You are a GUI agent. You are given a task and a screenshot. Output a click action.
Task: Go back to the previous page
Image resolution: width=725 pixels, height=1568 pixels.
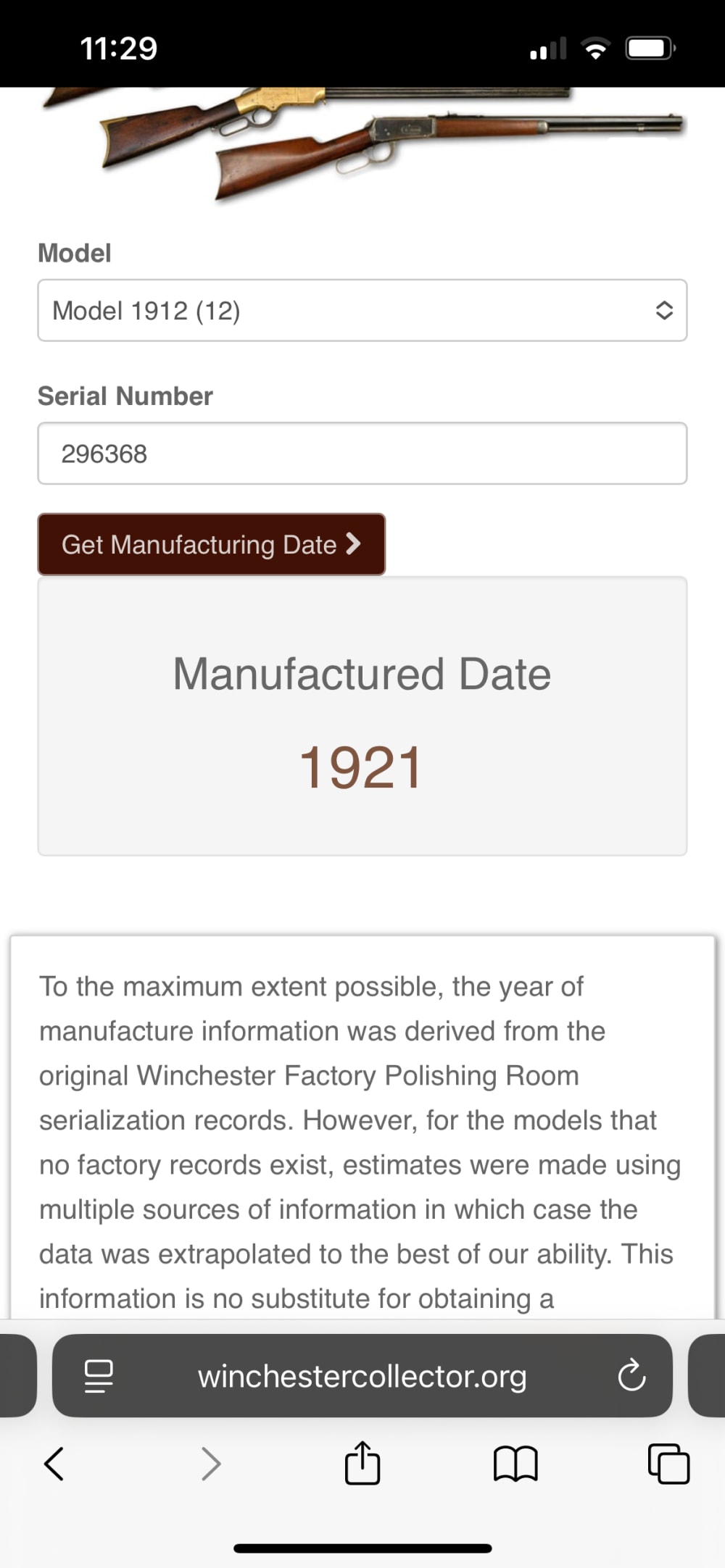(x=54, y=1464)
